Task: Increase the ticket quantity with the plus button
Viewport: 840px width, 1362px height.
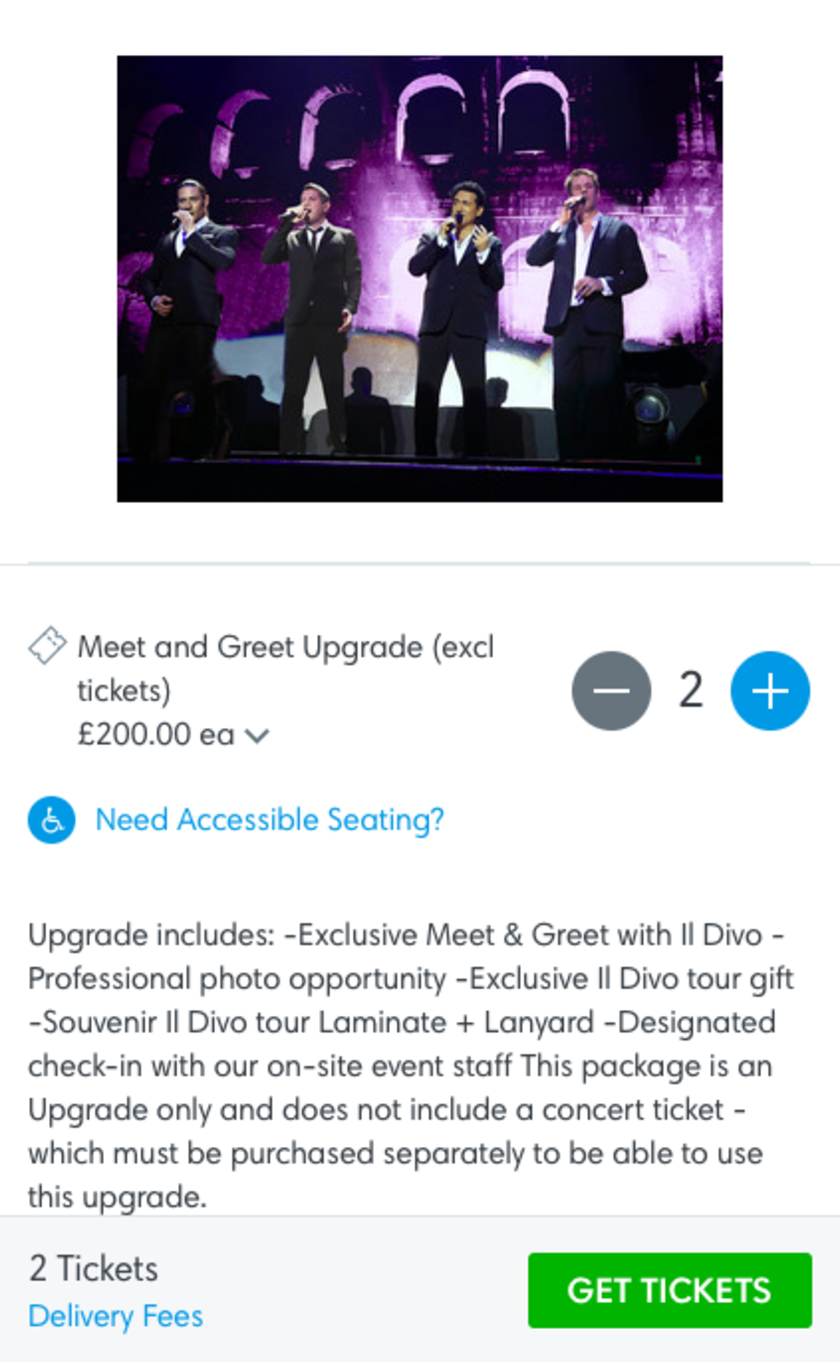Action: (x=770, y=691)
